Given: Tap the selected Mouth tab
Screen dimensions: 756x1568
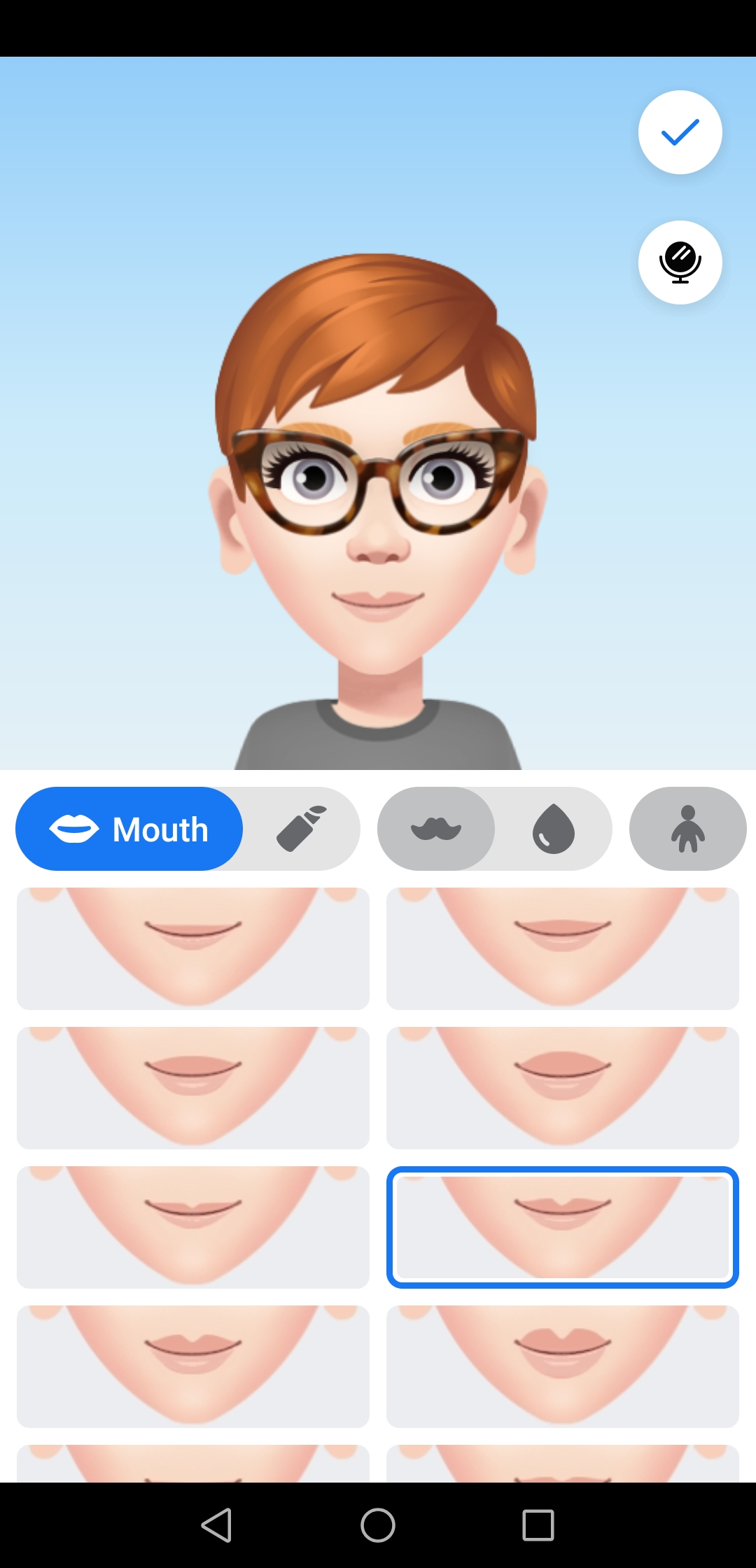Looking at the screenshot, I should (x=129, y=829).
